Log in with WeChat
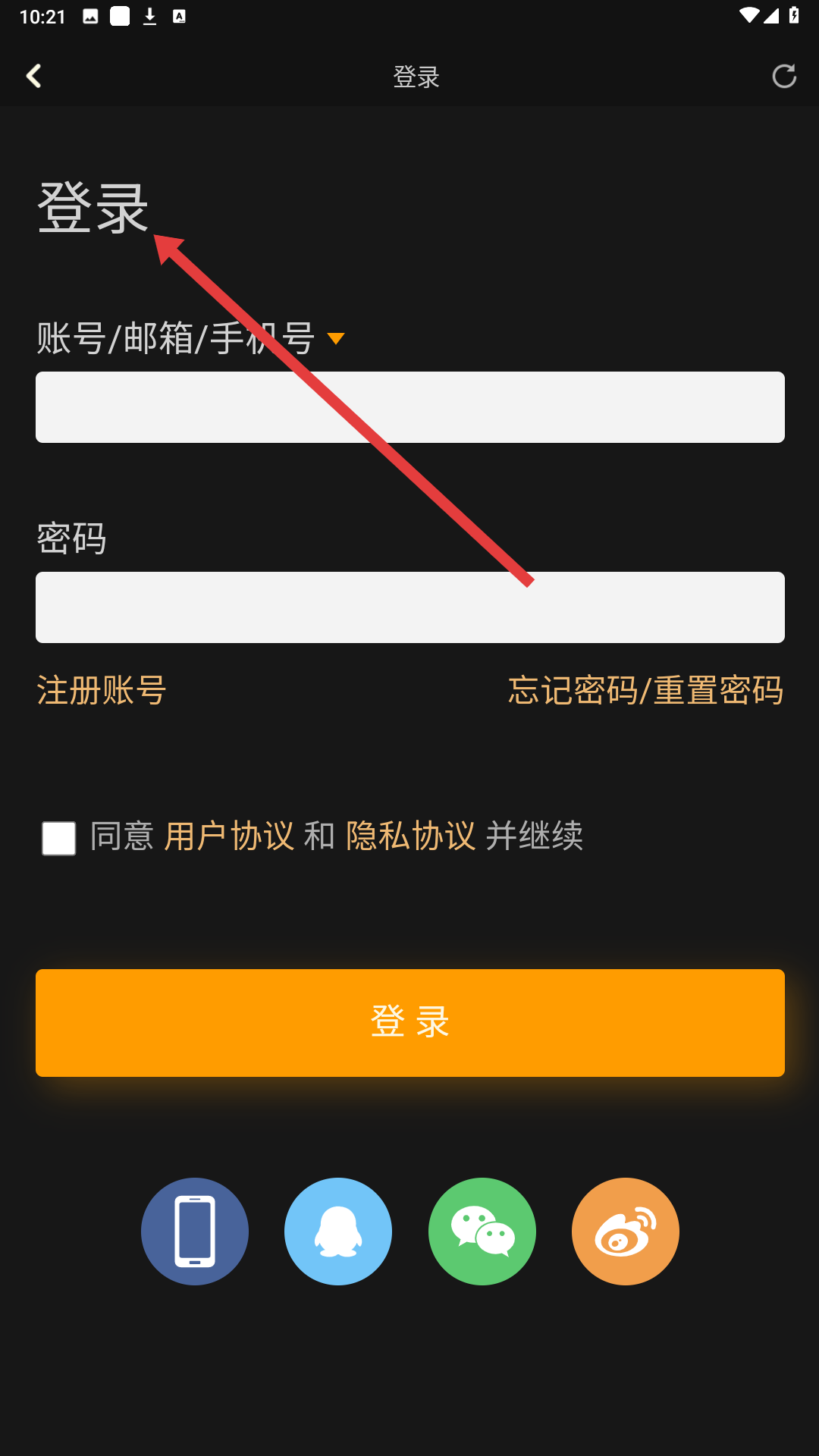819x1456 pixels. pyautogui.click(x=482, y=1231)
